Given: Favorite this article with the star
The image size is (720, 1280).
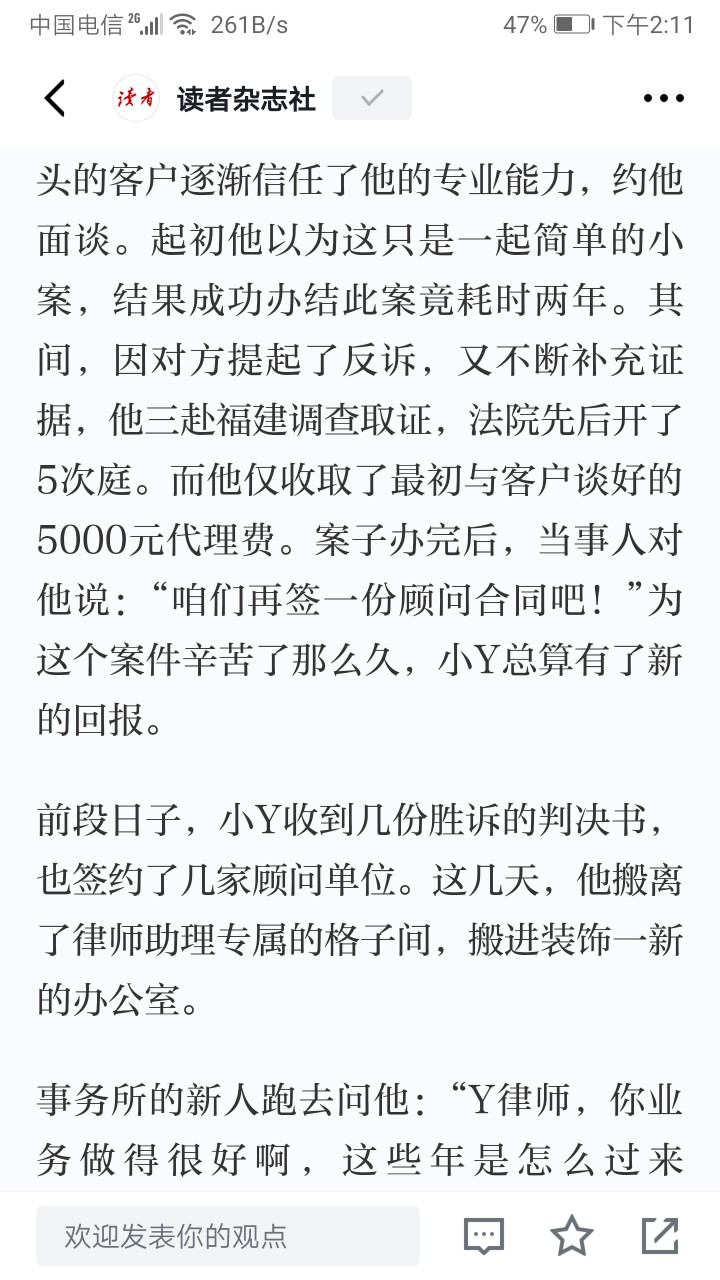Looking at the screenshot, I should (572, 1236).
